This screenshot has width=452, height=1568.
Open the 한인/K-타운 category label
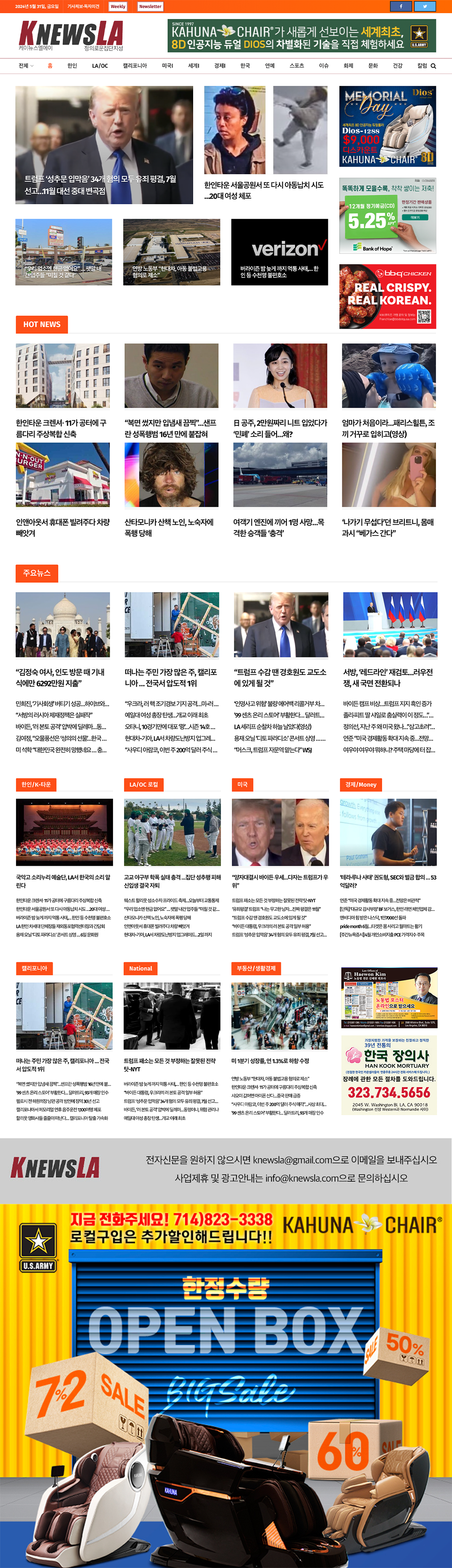pyautogui.click(x=36, y=784)
